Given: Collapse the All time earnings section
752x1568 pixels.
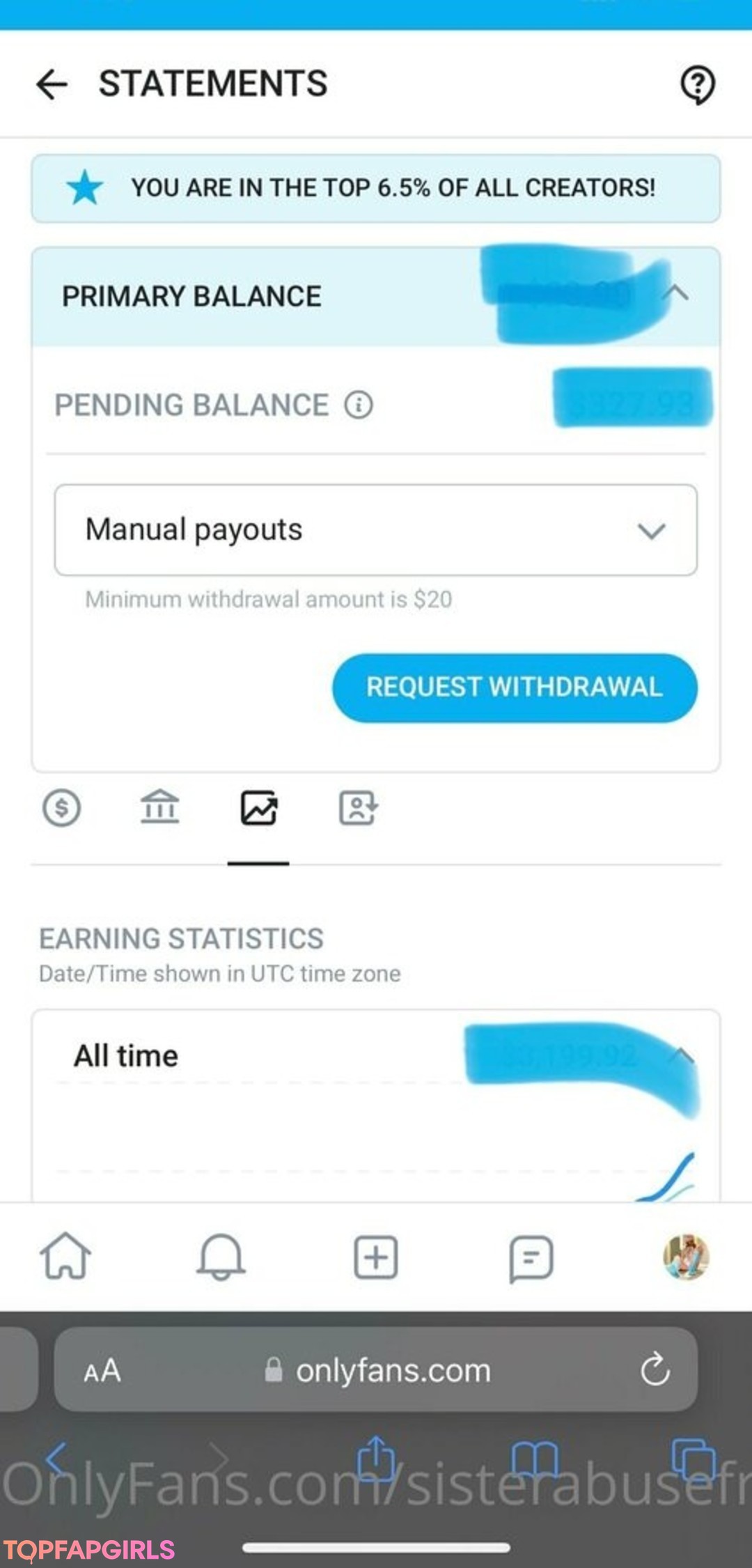Looking at the screenshot, I should (x=682, y=1055).
